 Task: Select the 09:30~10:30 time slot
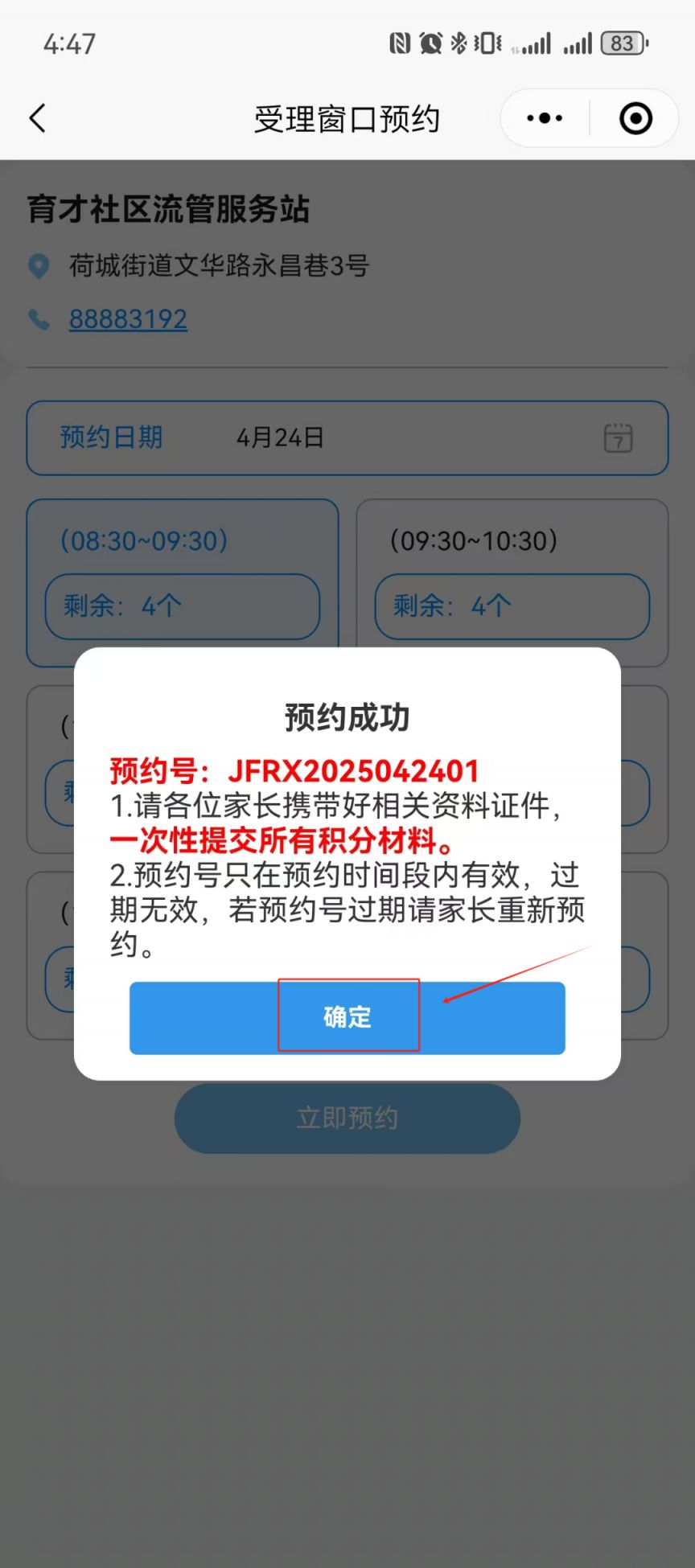[x=512, y=582]
